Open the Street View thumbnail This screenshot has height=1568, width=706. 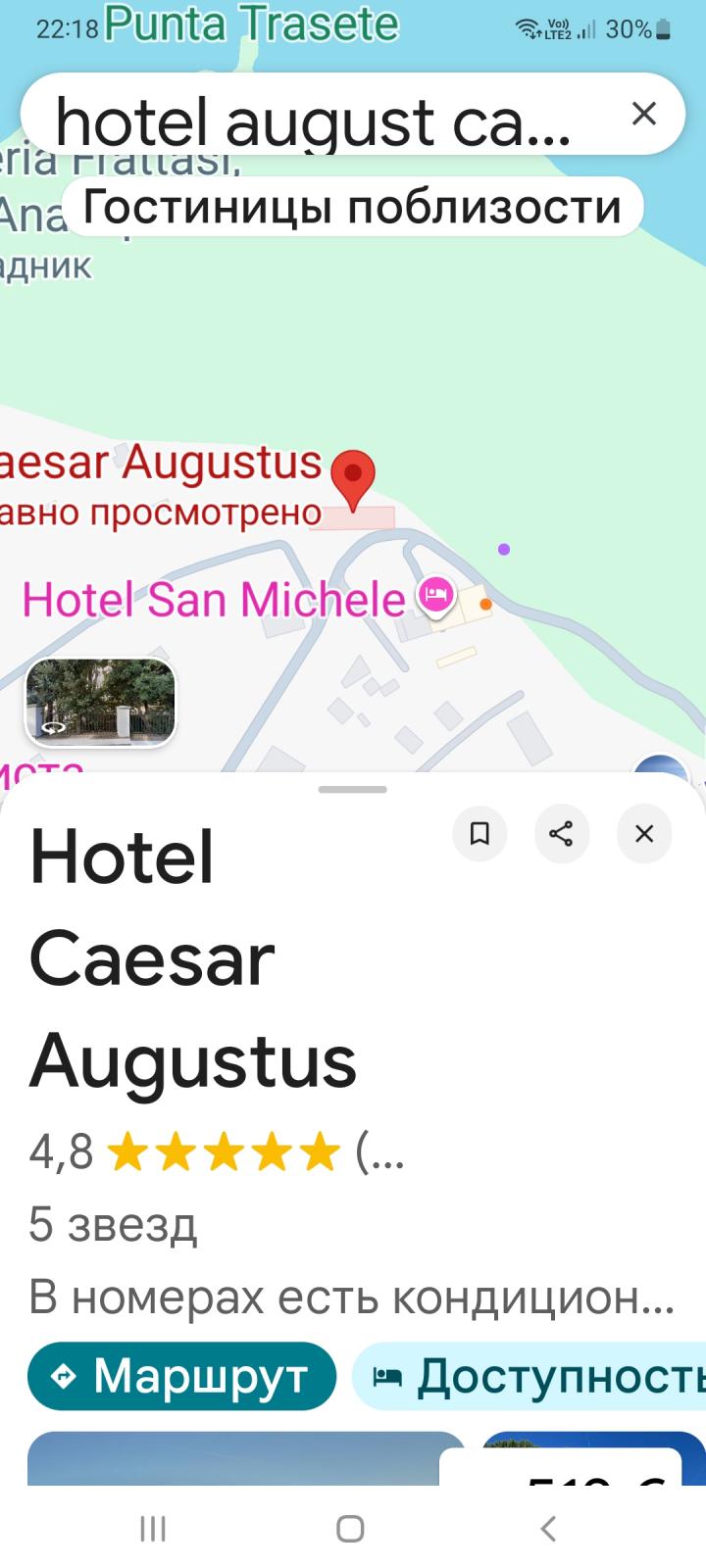(100, 702)
